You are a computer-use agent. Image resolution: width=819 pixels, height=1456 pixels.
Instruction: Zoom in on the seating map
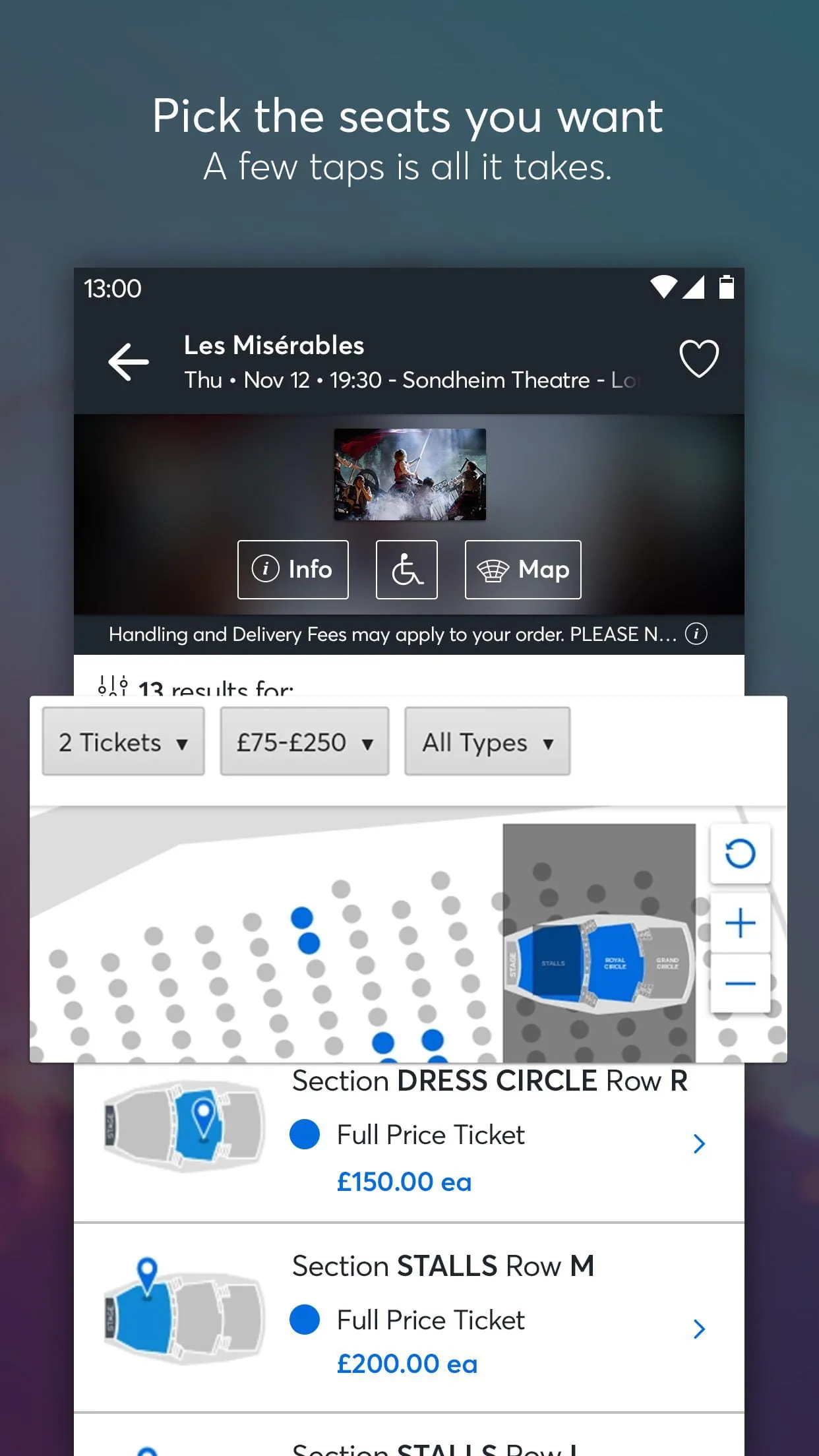740,923
